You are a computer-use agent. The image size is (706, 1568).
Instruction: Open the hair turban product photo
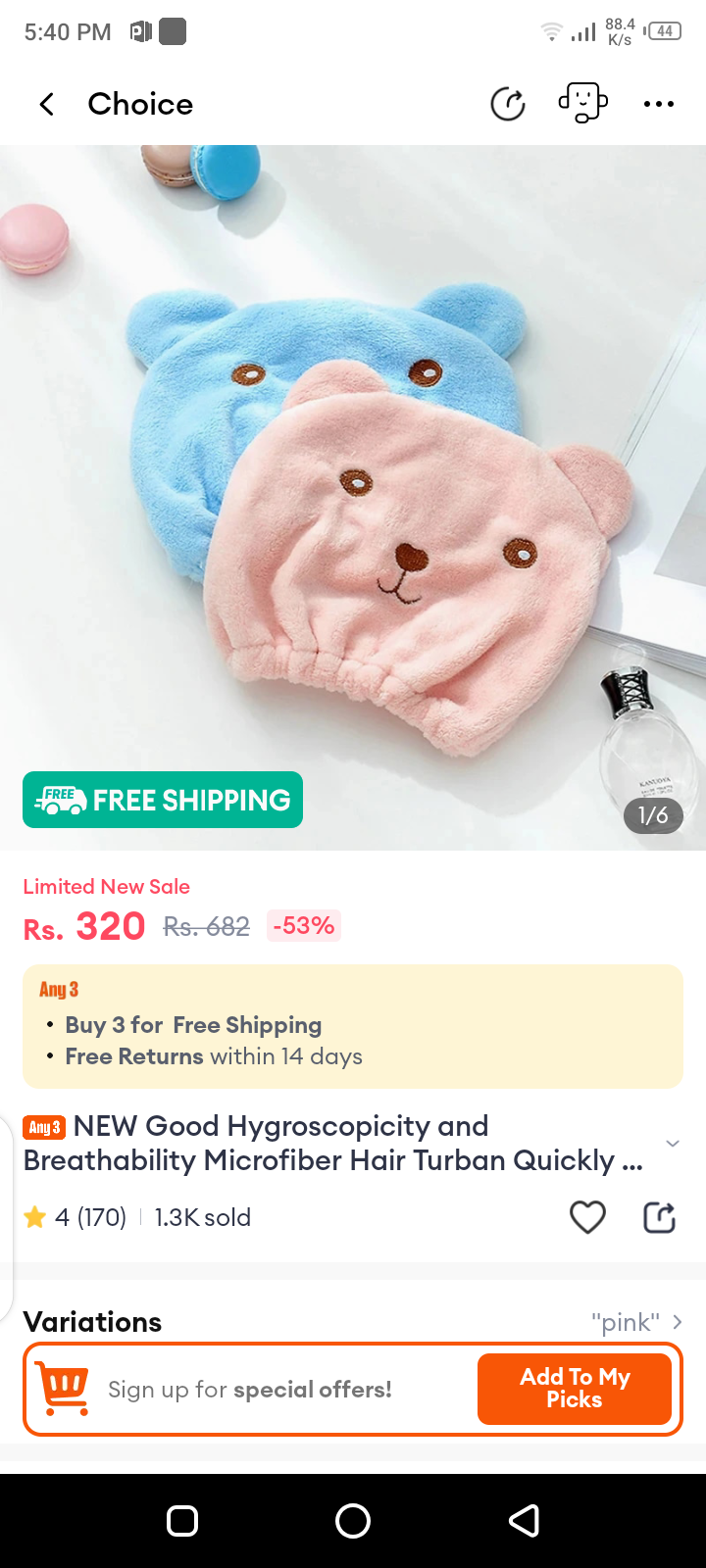(x=353, y=490)
